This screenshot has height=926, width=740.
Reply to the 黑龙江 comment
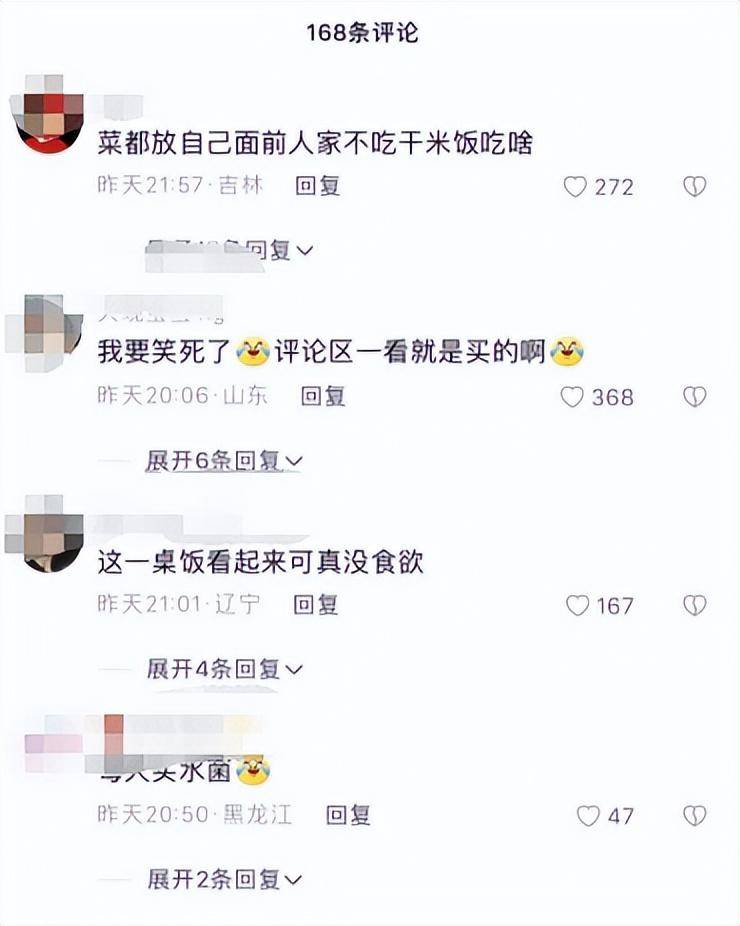coord(348,815)
